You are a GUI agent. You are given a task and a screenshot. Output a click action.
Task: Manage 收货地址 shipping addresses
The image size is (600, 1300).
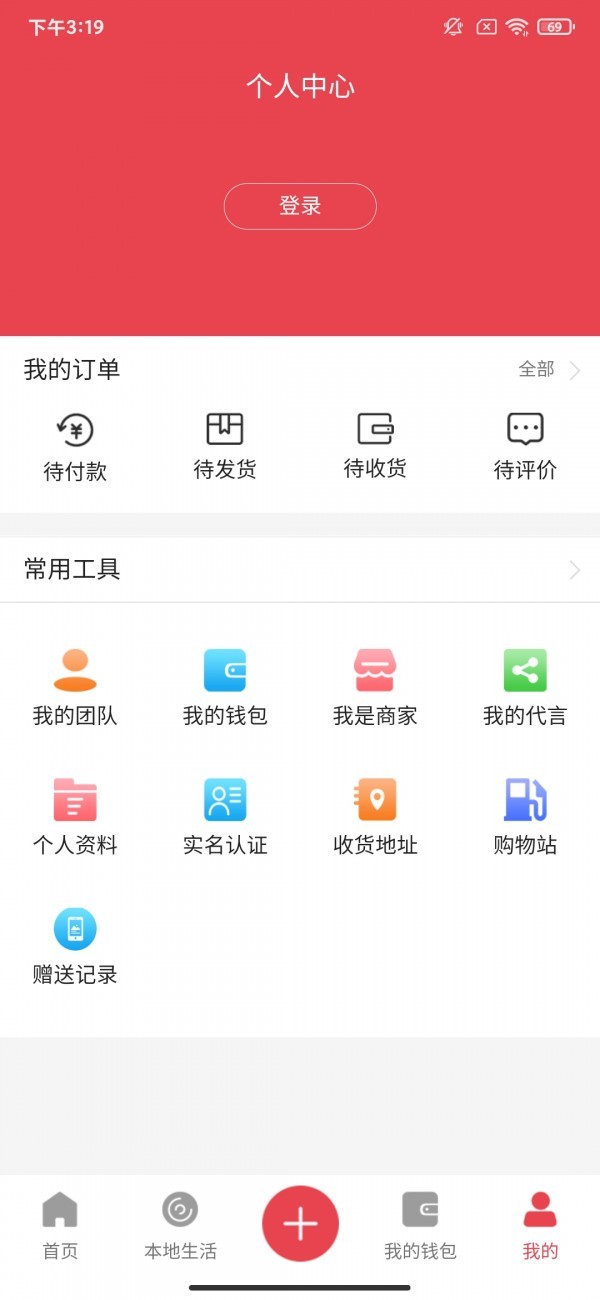tap(375, 816)
